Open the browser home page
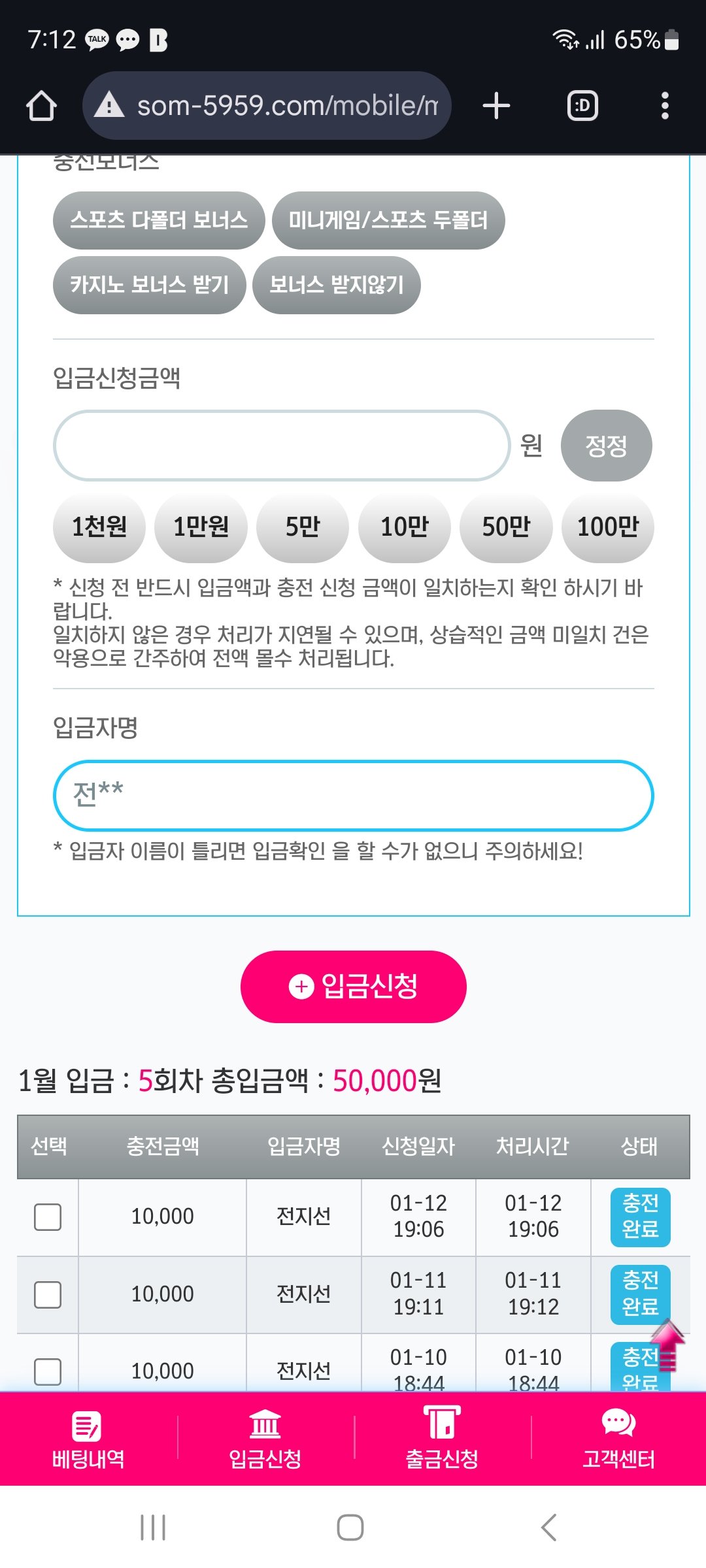This screenshot has width=706, height=1568. coord(41,105)
